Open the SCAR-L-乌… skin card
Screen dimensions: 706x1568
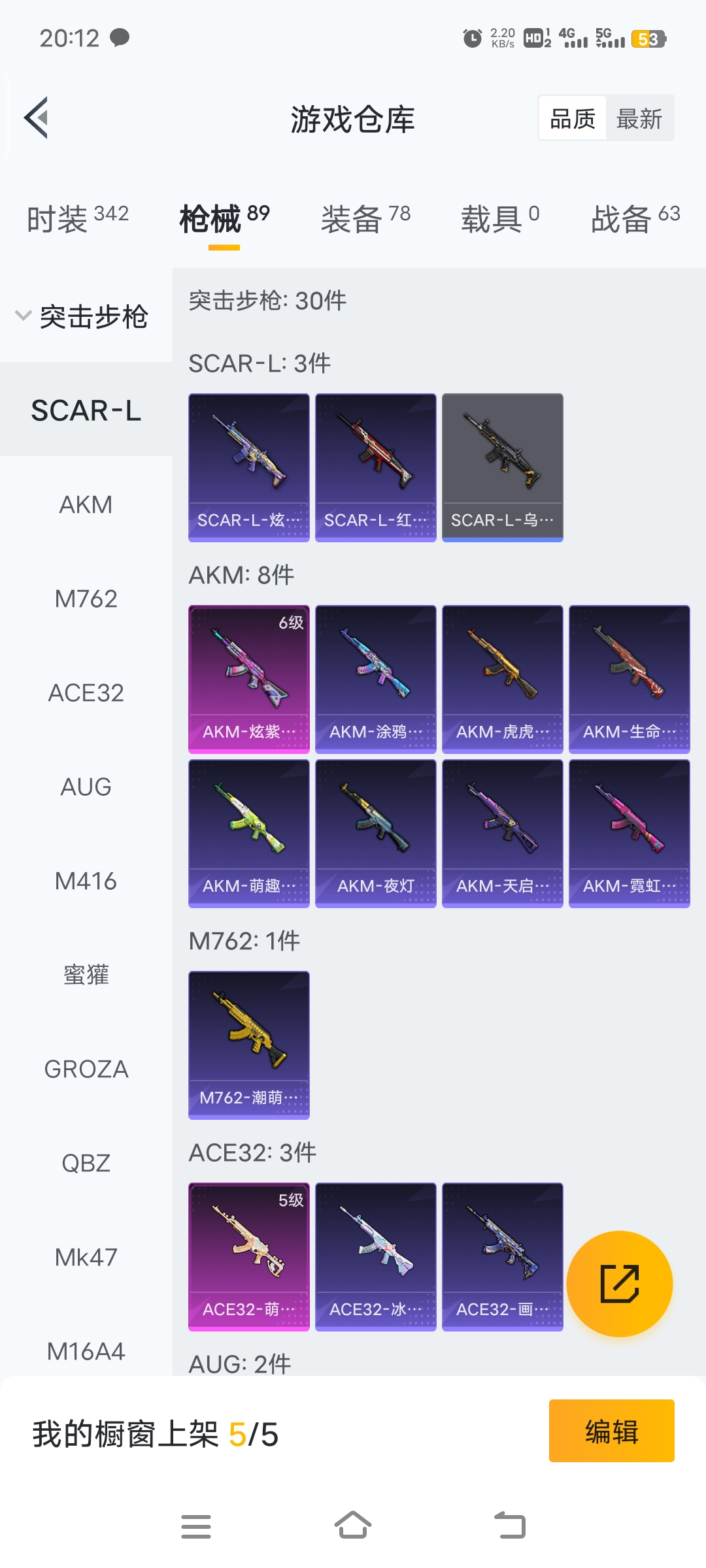(x=502, y=467)
